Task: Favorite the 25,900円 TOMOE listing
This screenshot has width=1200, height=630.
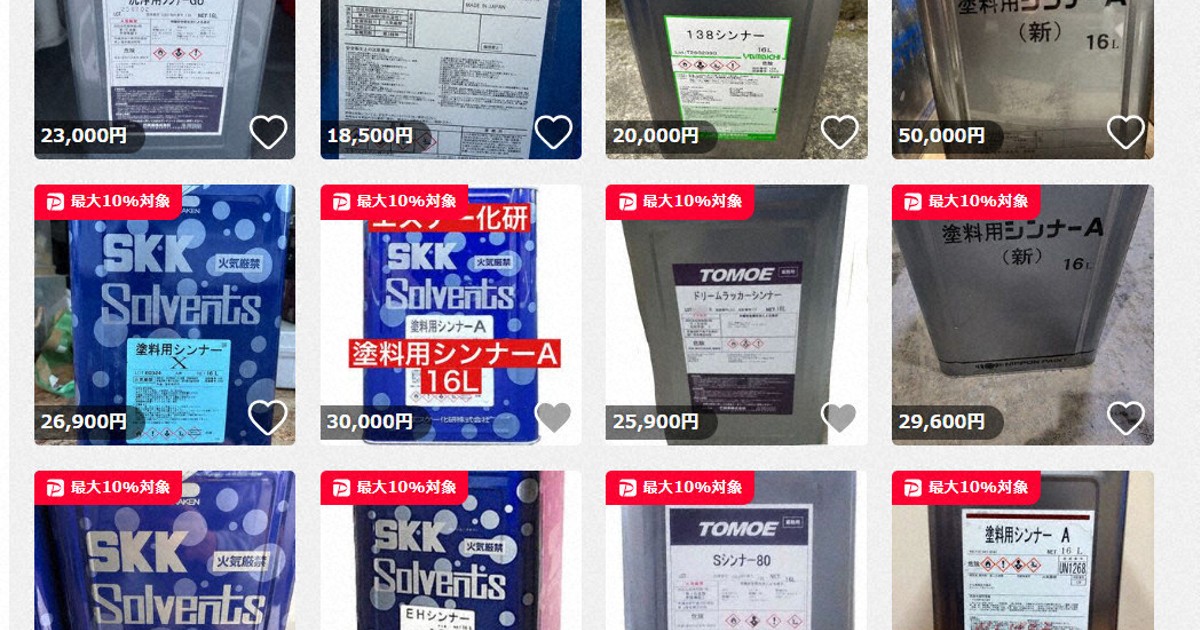Action: tap(839, 417)
